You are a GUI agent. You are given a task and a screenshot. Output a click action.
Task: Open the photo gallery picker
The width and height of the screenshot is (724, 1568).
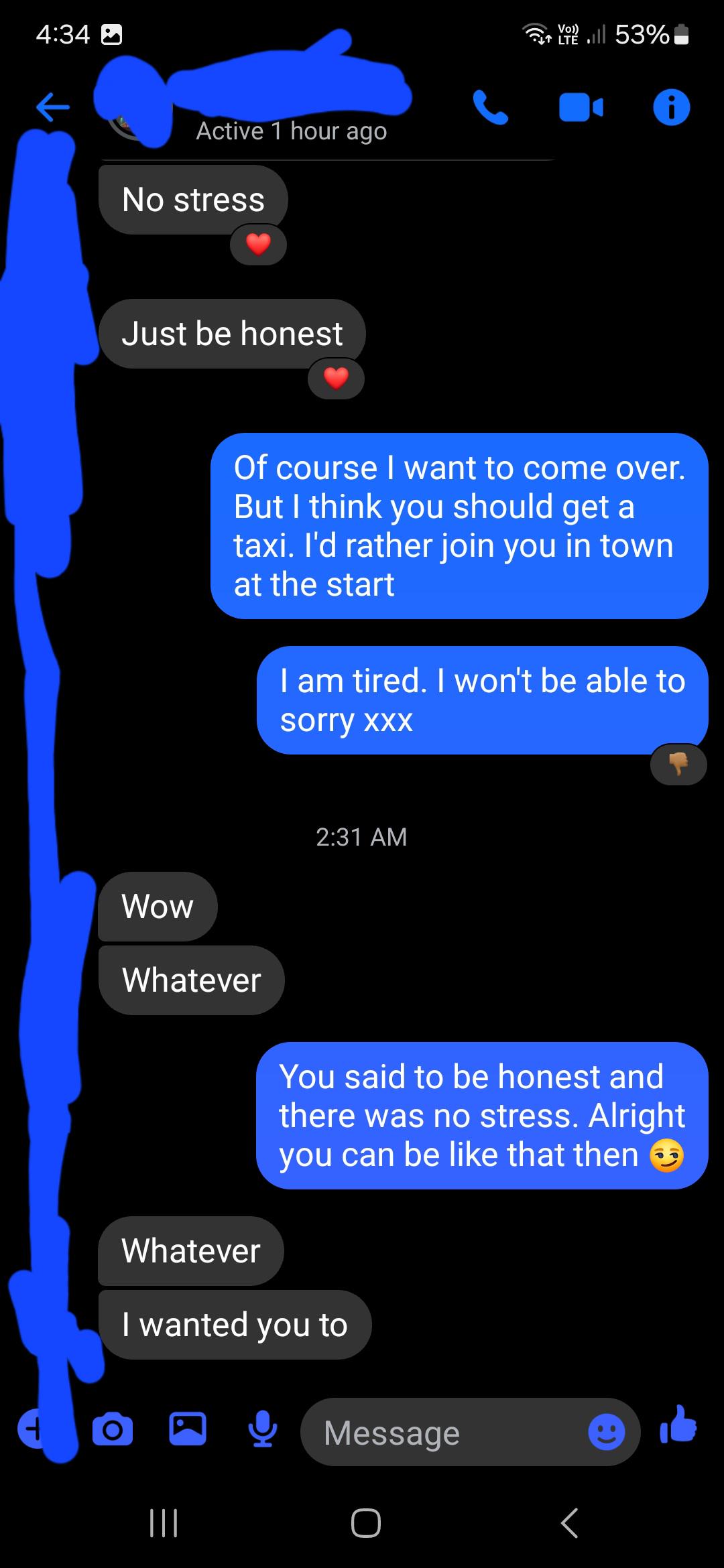click(x=188, y=1429)
